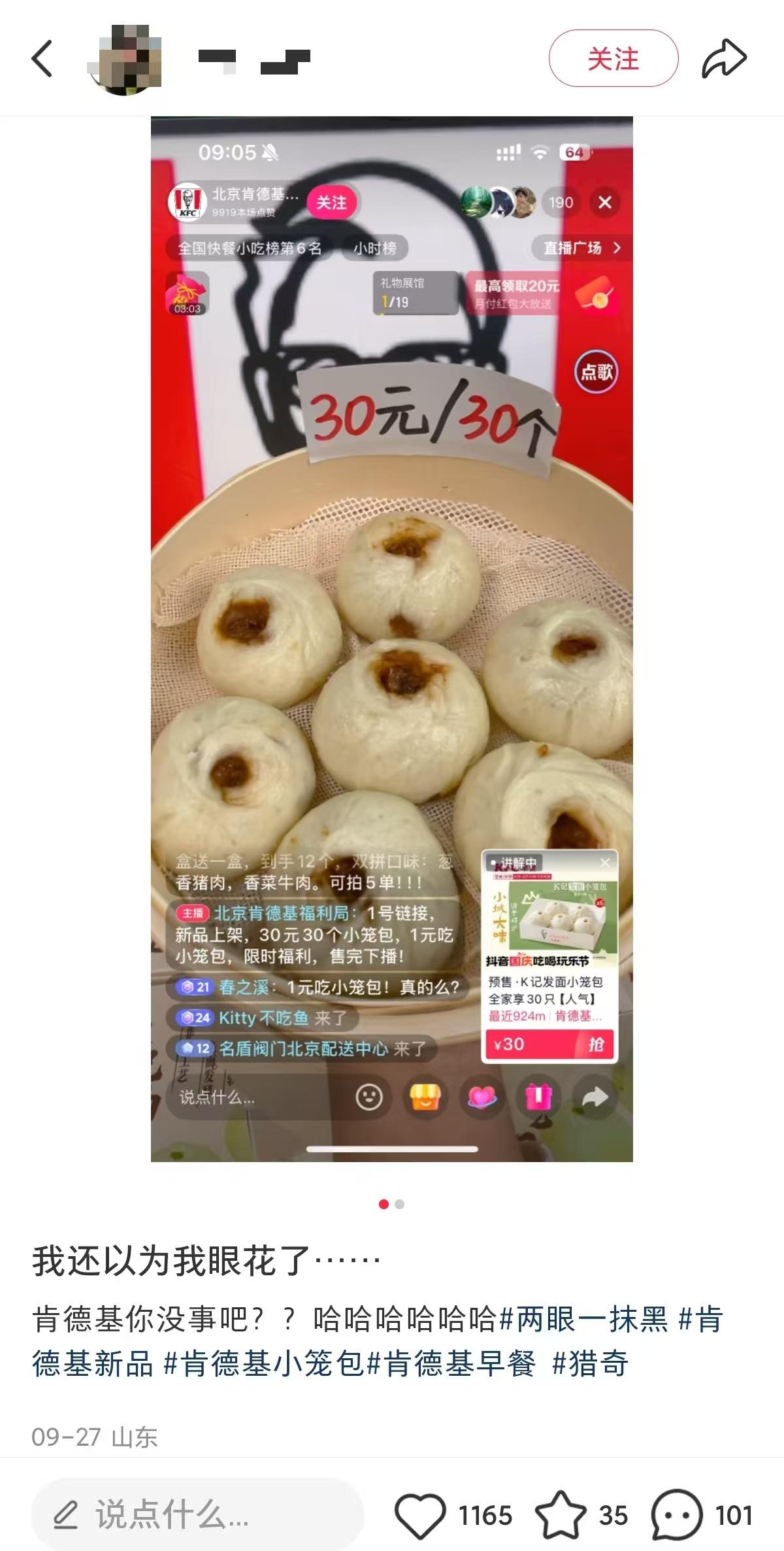The image size is (784, 1551).
Task: Open hashtag #肯德基小笼包
Action: pos(263,1363)
